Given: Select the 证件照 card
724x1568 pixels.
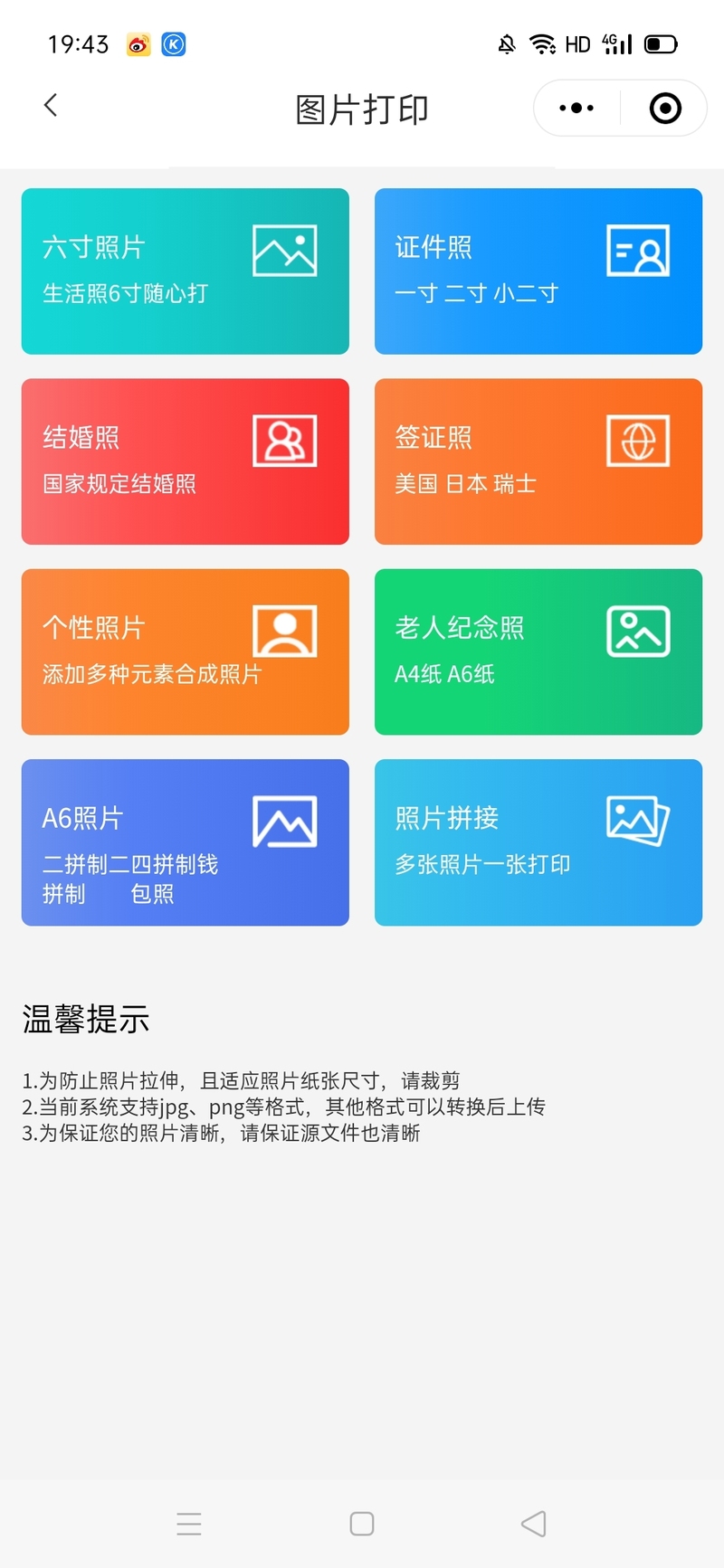Looking at the screenshot, I should click(538, 271).
